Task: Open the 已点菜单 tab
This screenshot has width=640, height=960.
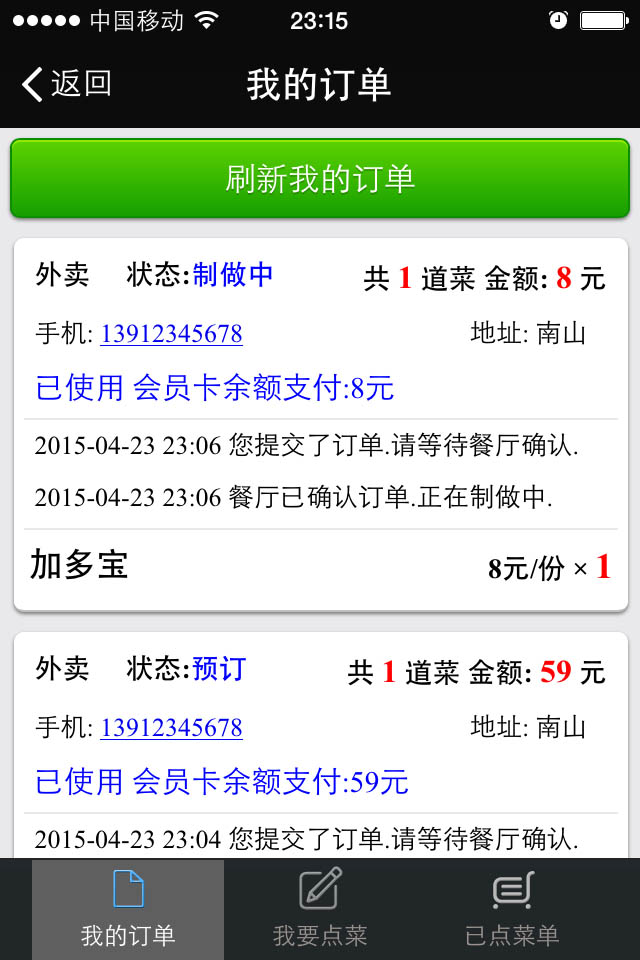Action: tap(512, 908)
